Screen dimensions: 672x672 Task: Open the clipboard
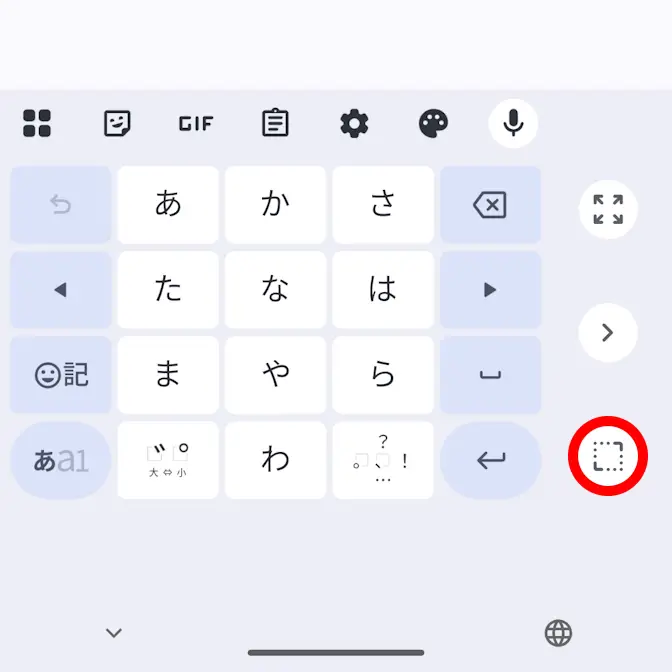pos(275,123)
